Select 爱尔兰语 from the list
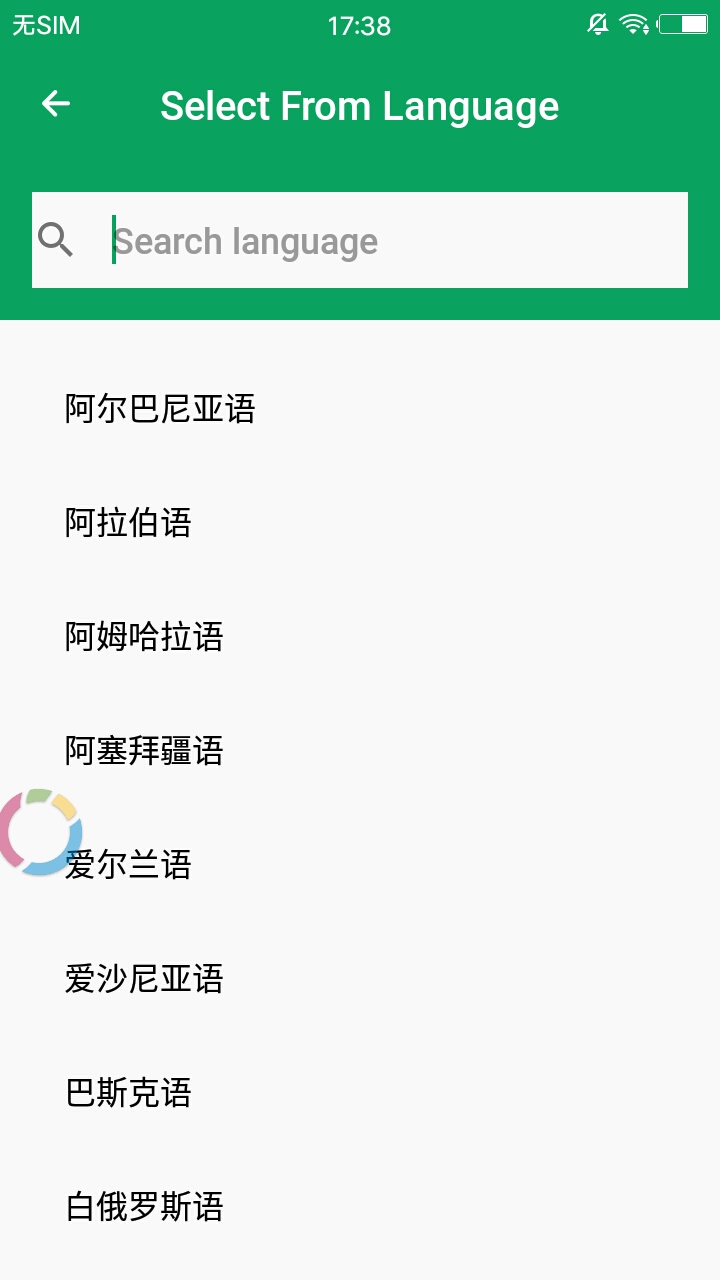The width and height of the screenshot is (720, 1280). (x=128, y=865)
